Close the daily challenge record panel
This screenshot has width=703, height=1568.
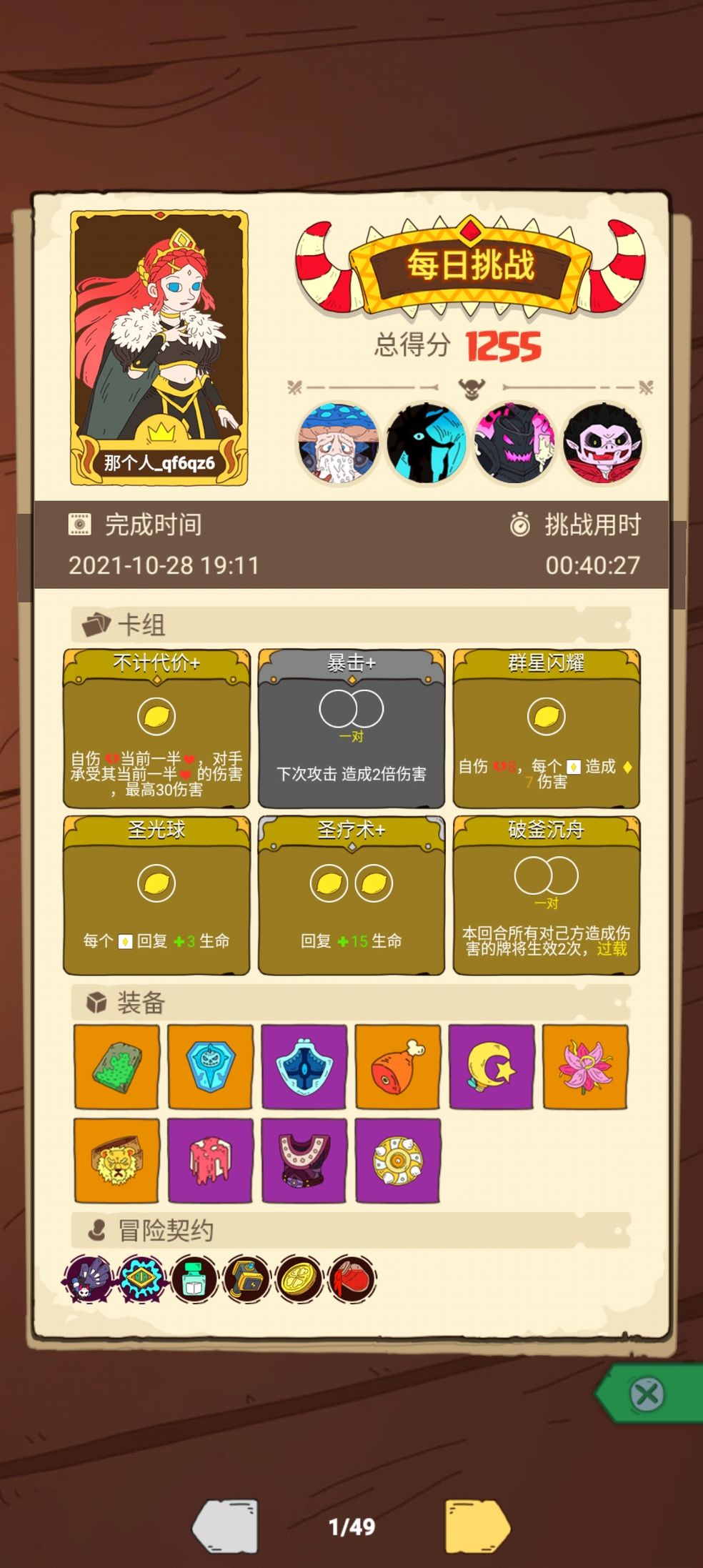coord(647,1394)
